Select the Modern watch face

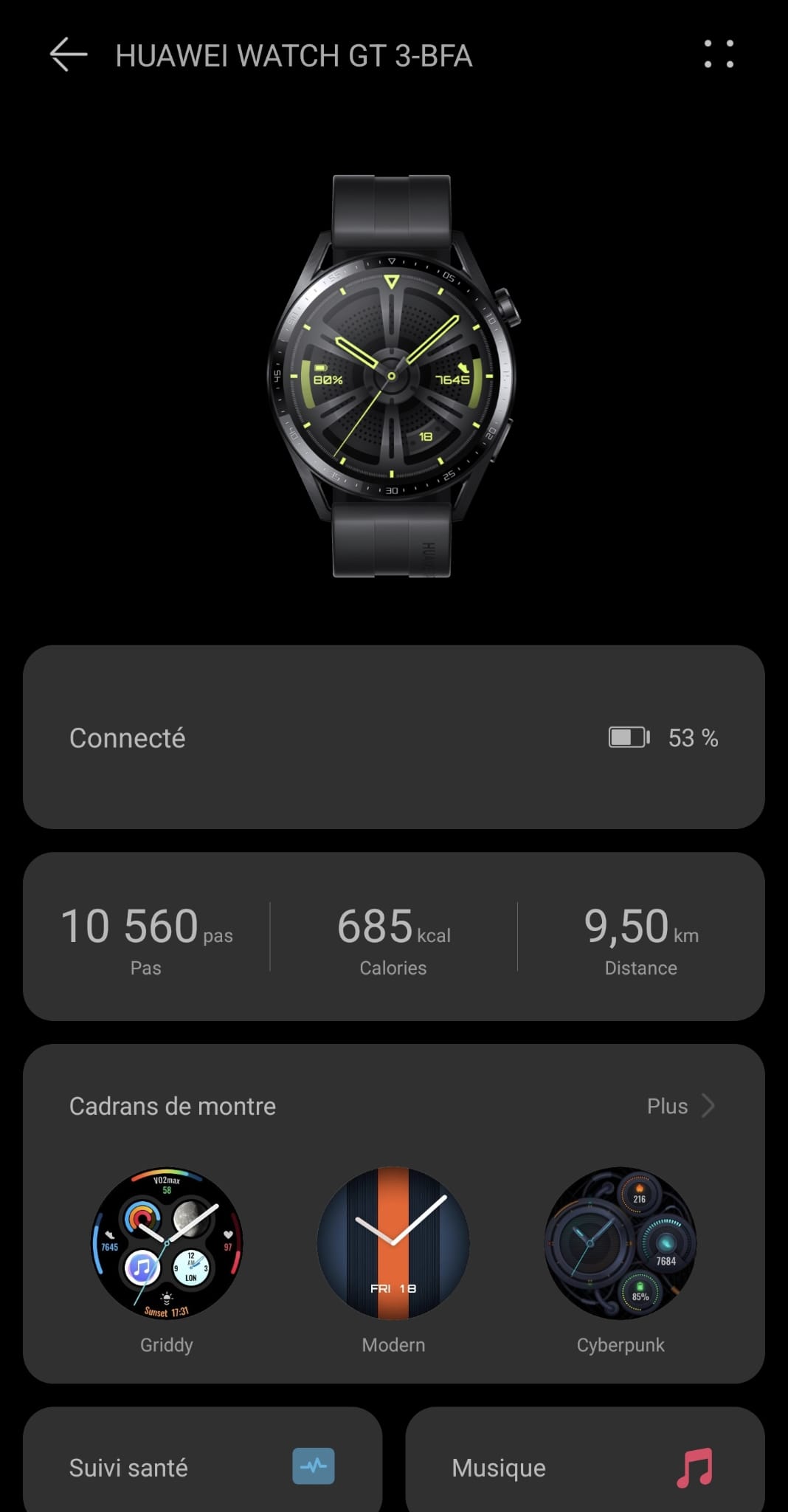point(393,1243)
